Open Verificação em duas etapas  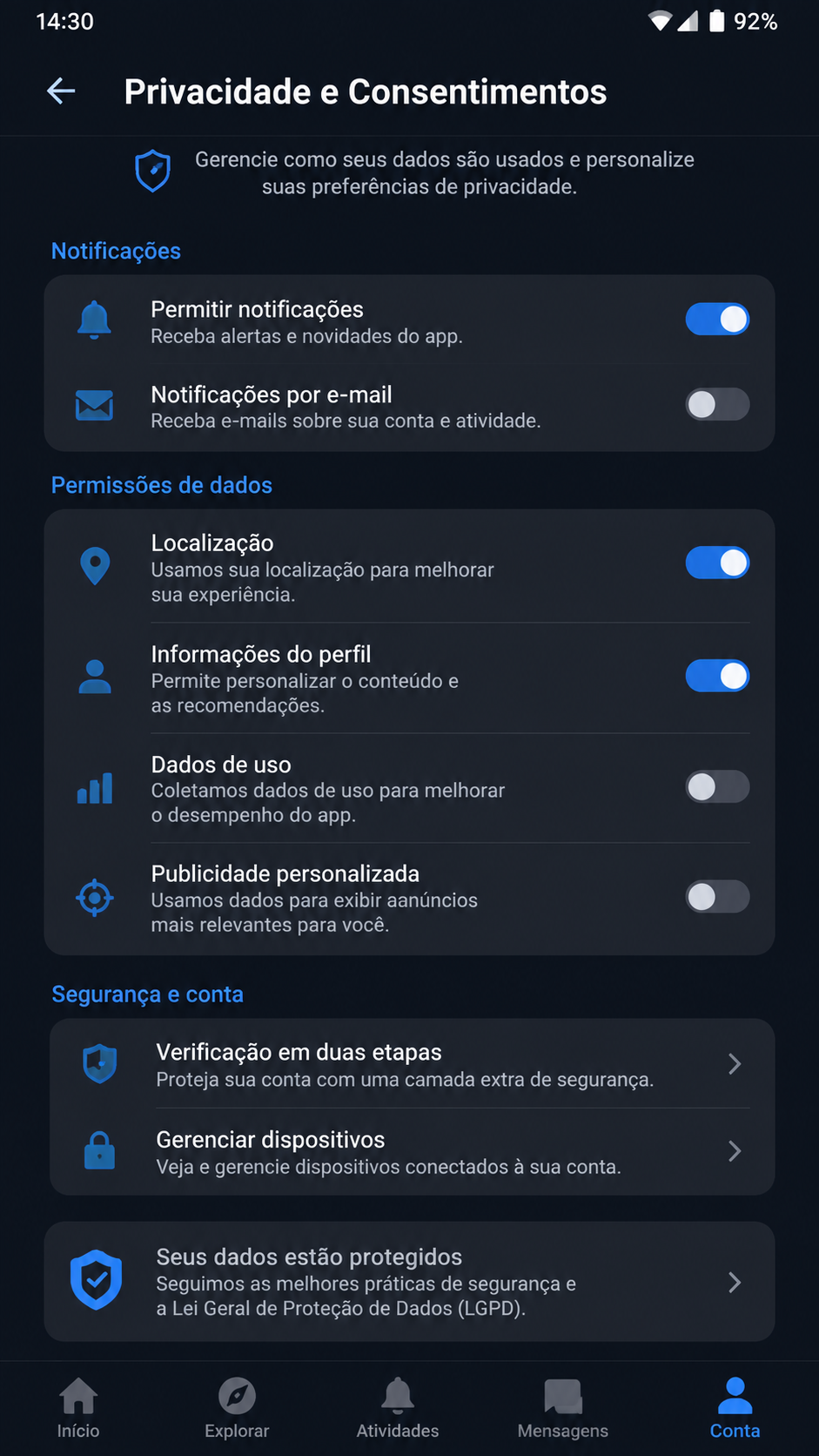pyautogui.click(x=412, y=1064)
